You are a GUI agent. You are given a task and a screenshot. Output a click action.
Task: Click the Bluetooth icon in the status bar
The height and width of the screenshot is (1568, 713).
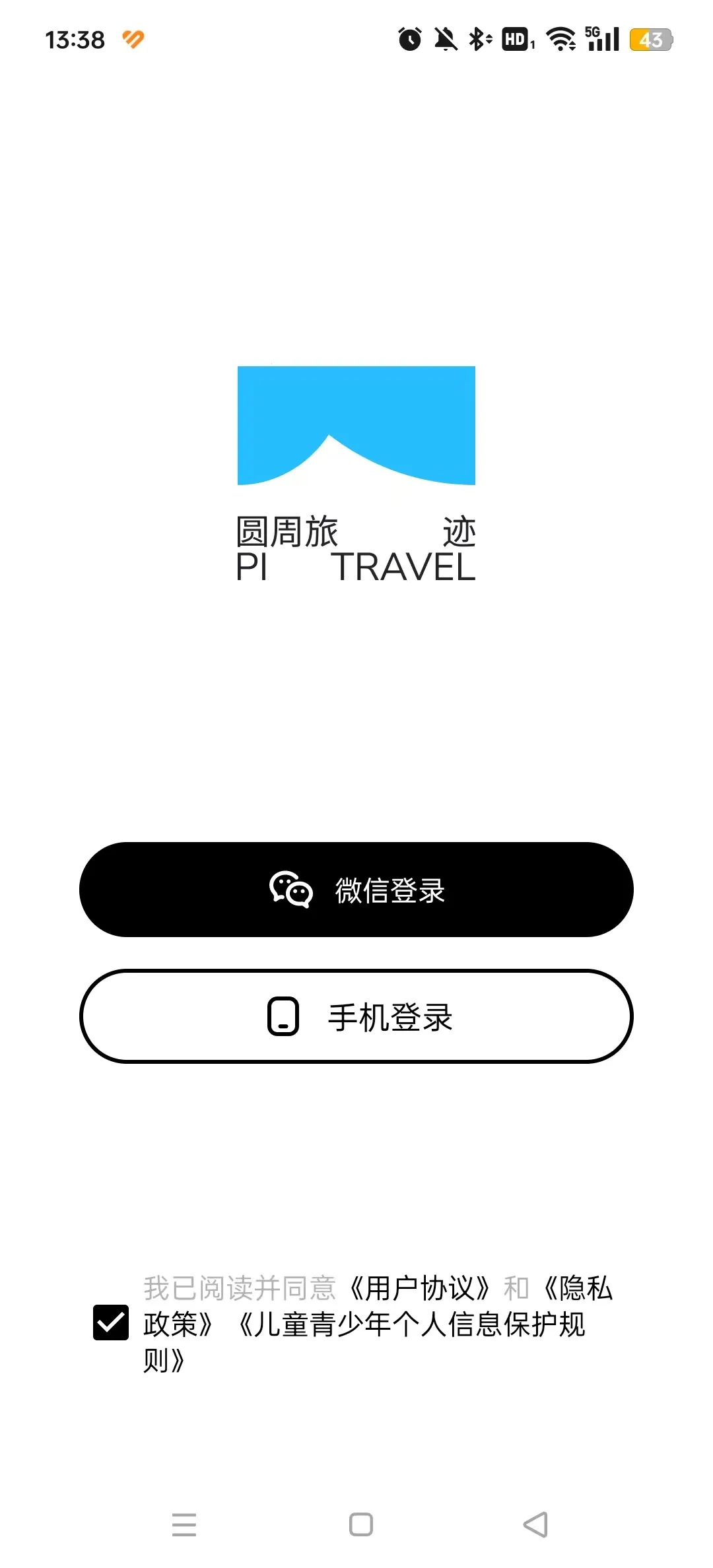click(477, 39)
